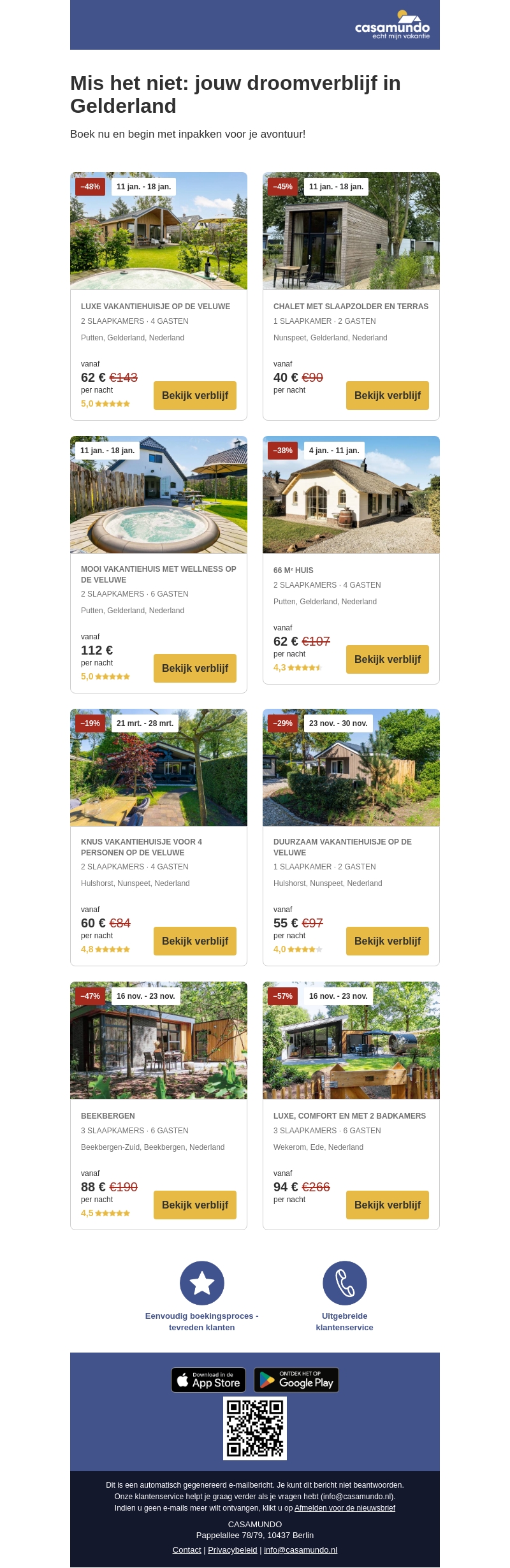Open the Privacybeleid link
Screen dimensions: 510x1568
pyautogui.click(x=233, y=1550)
